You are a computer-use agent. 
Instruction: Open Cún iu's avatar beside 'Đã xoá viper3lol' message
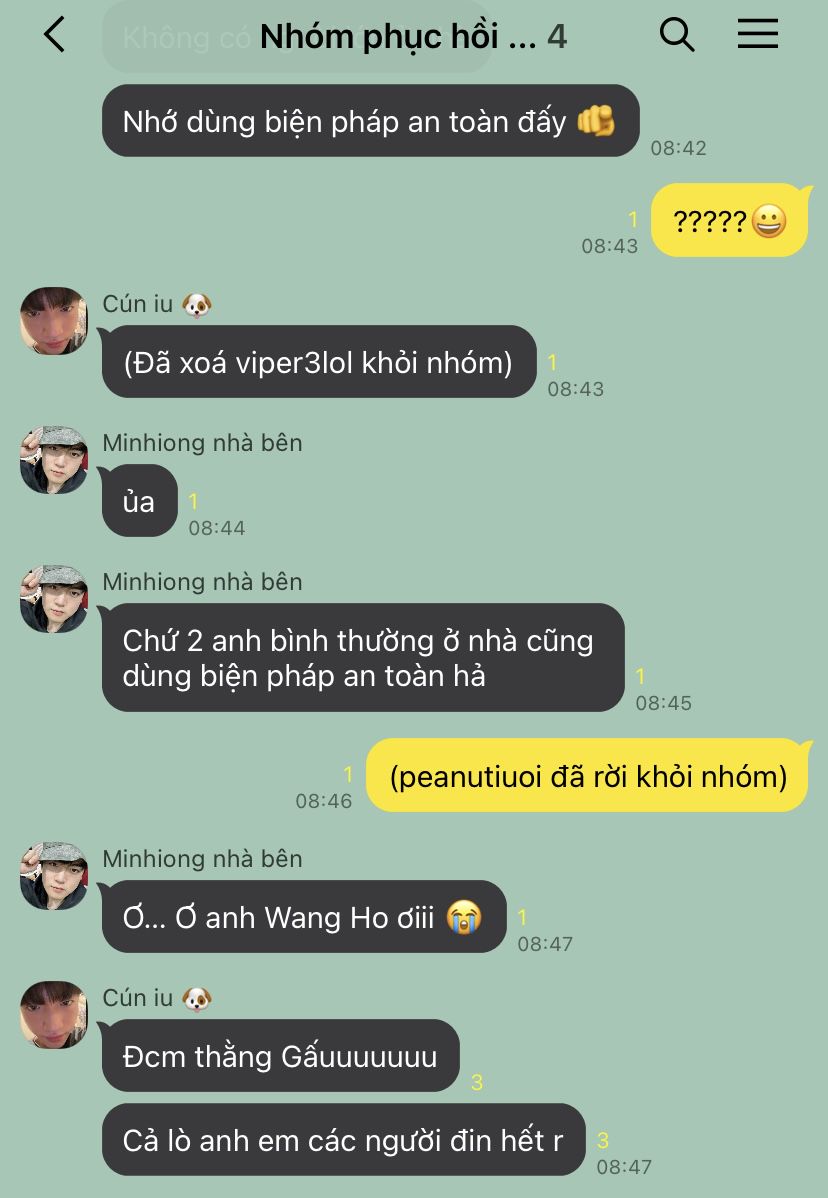[54, 321]
